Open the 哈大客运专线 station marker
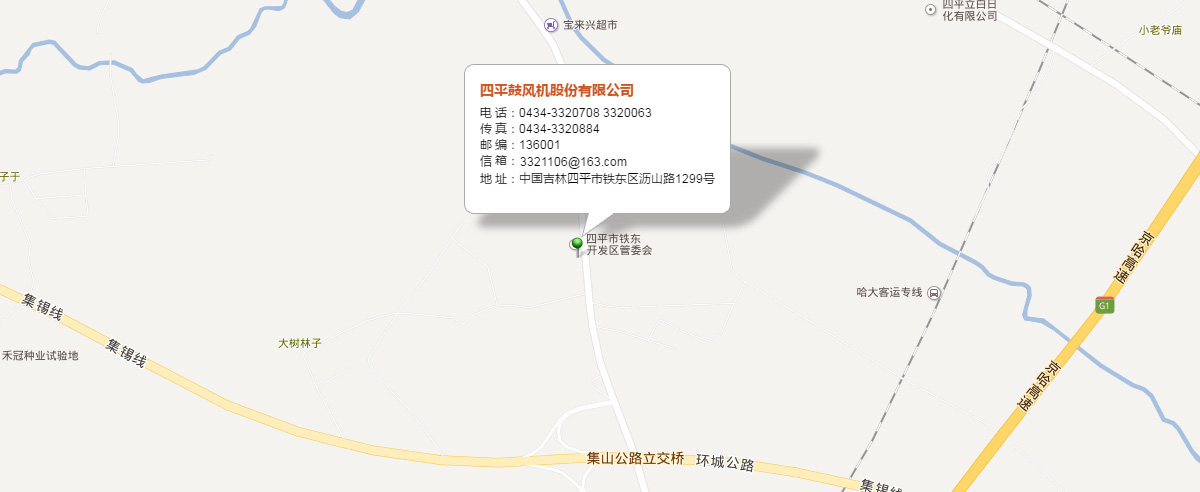 point(933,293)
